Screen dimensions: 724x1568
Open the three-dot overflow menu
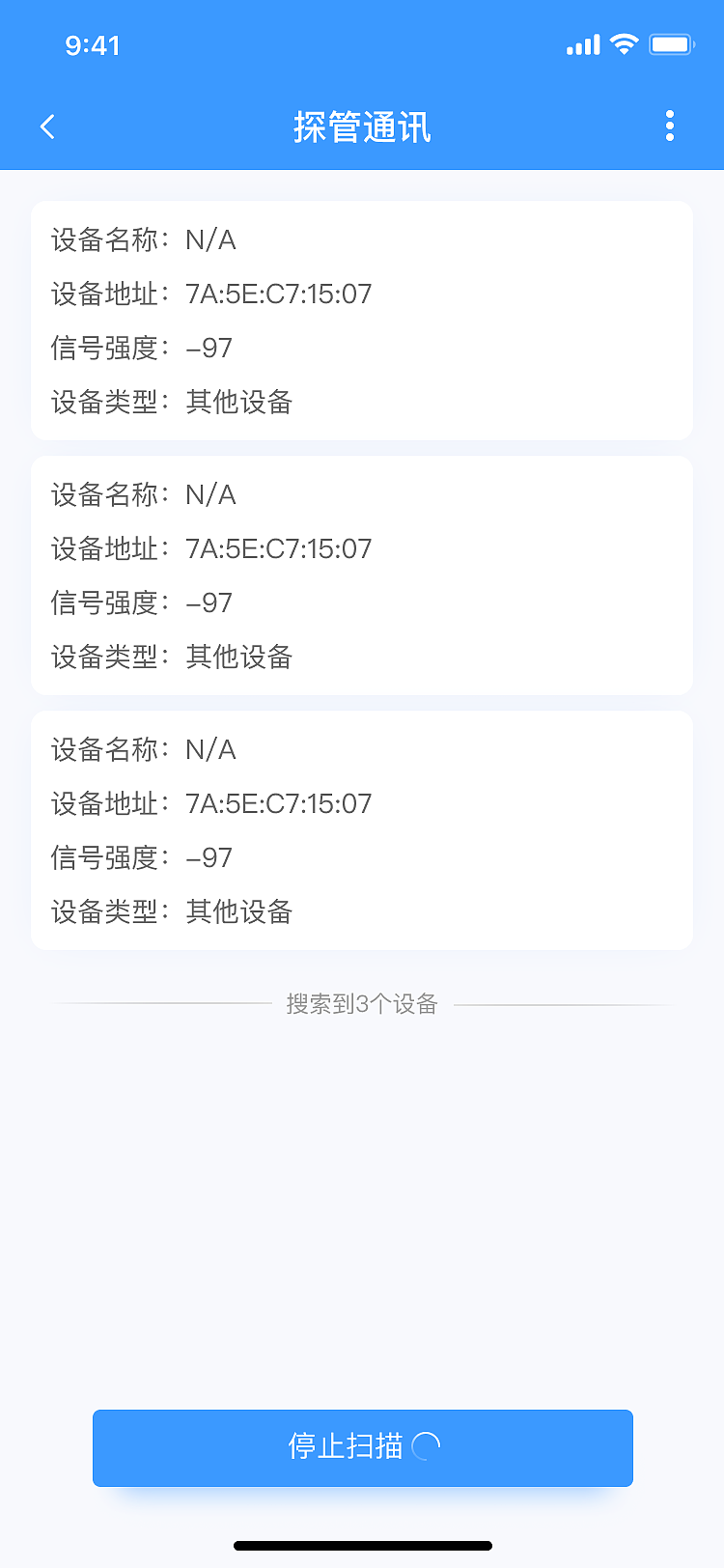[x=670, y=126]
